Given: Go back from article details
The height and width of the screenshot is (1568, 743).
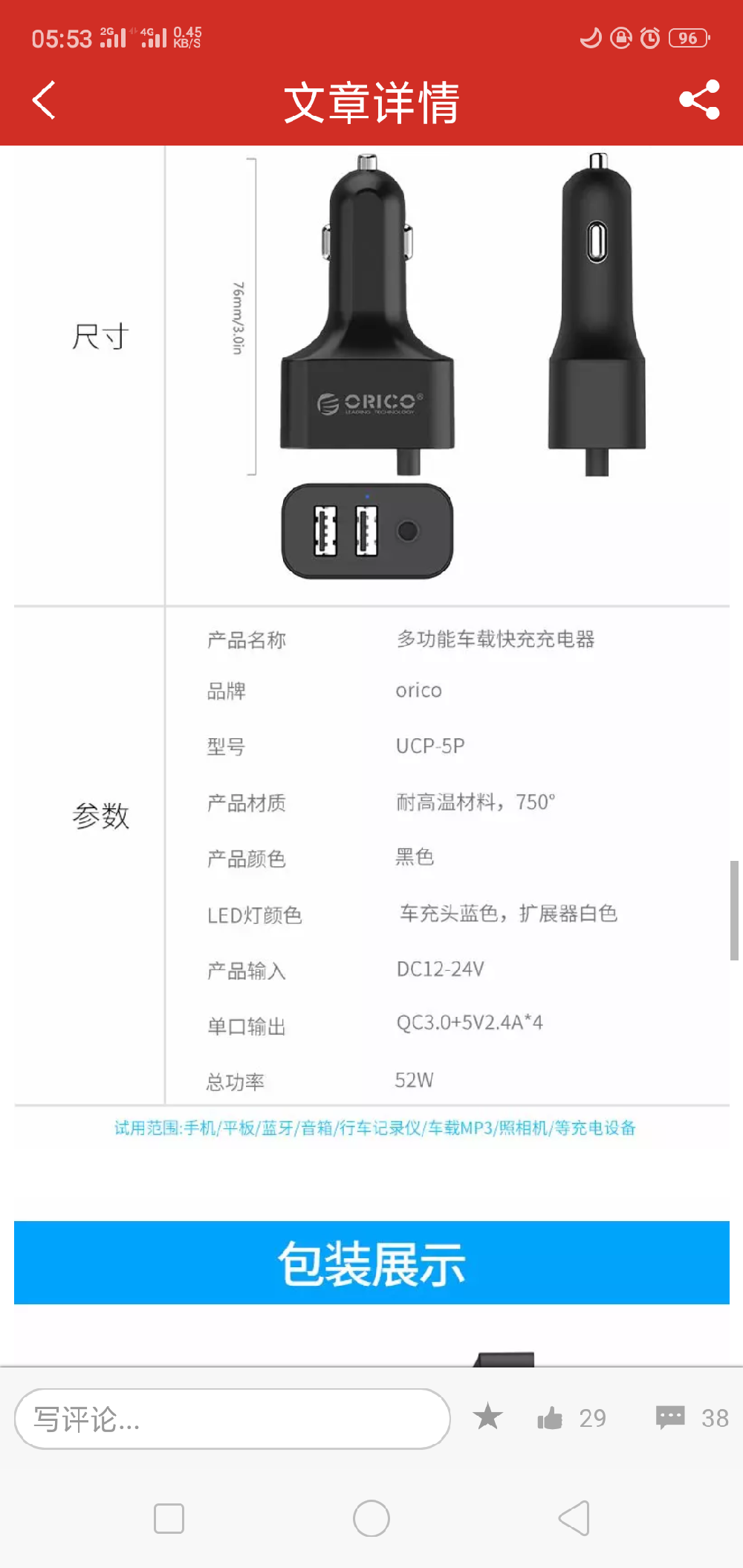Looking at the screenshot, I should [45, 100].
